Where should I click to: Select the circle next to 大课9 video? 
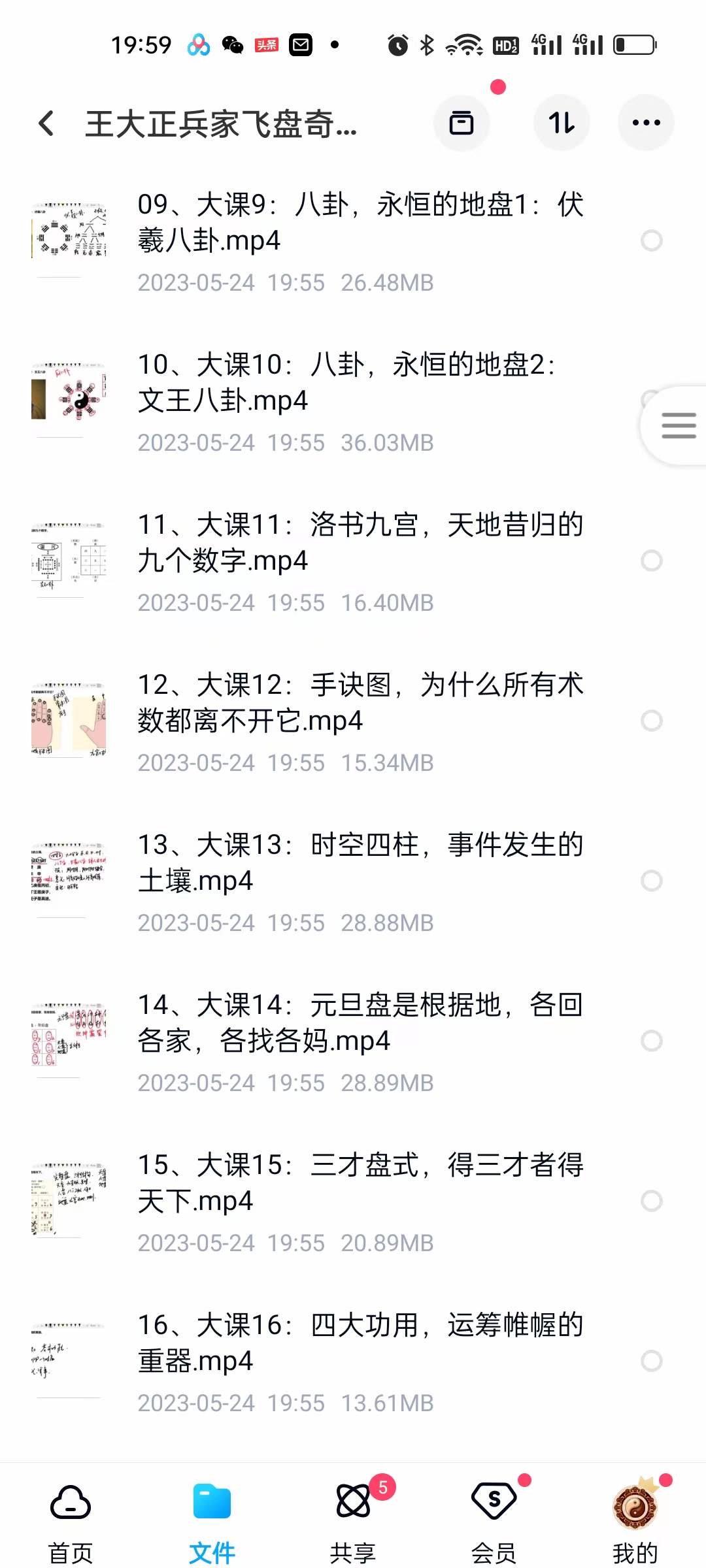651,241
